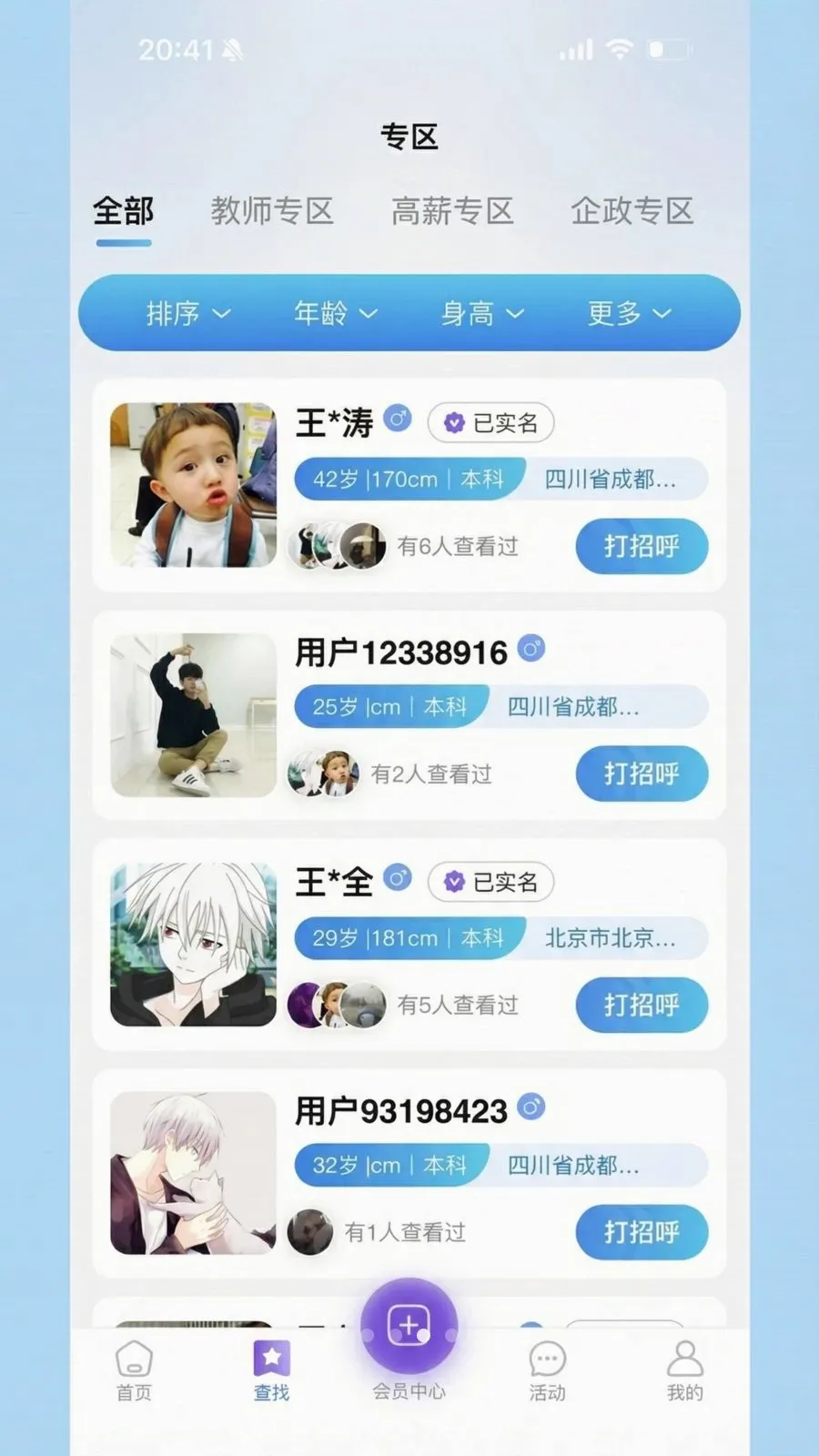Open 王*涛's profile photo
This screenshot has width=819, height=1456.
coord(193,485)
